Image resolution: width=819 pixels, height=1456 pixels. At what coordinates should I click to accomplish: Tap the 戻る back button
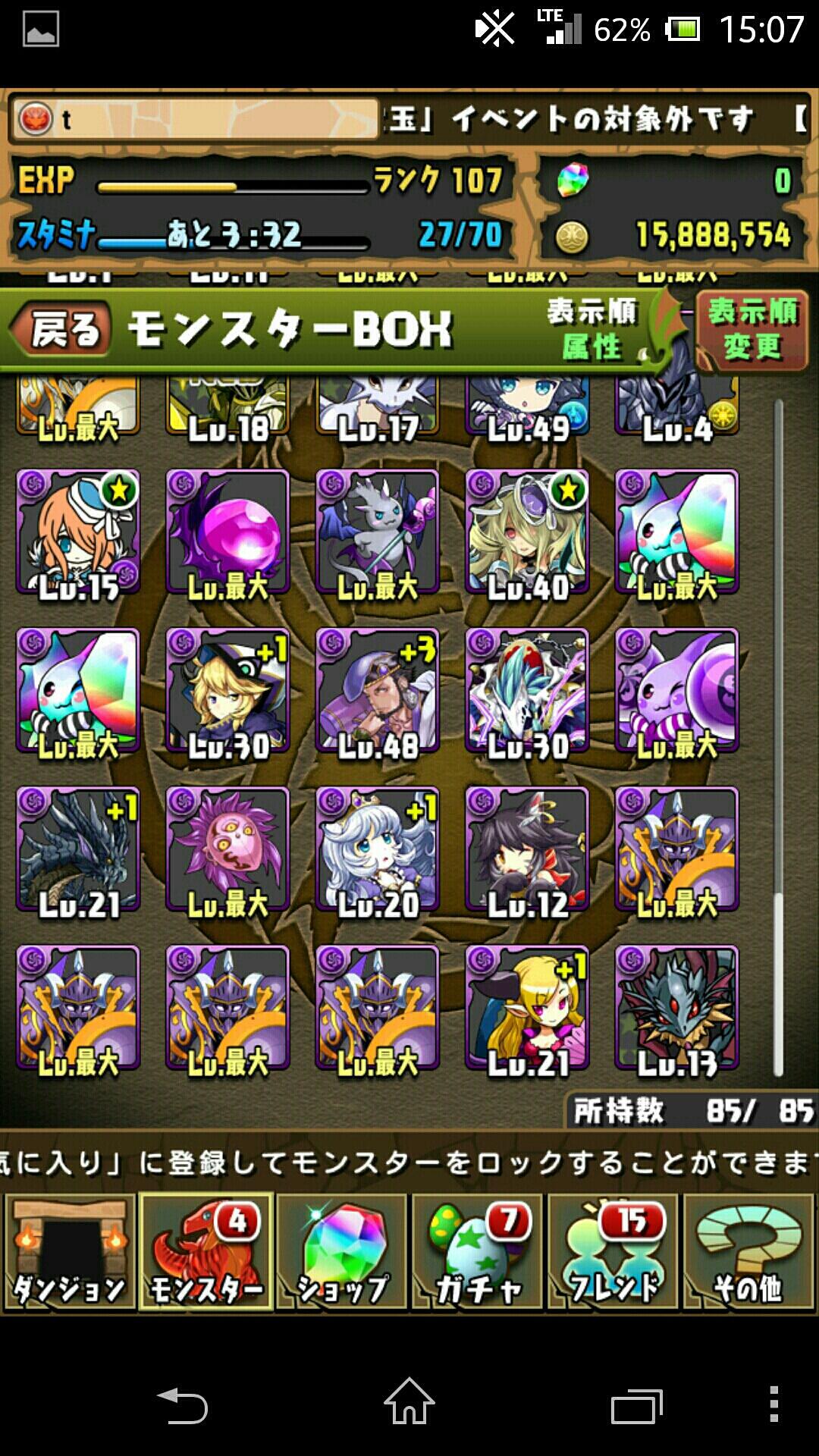[x=62, y=330]
